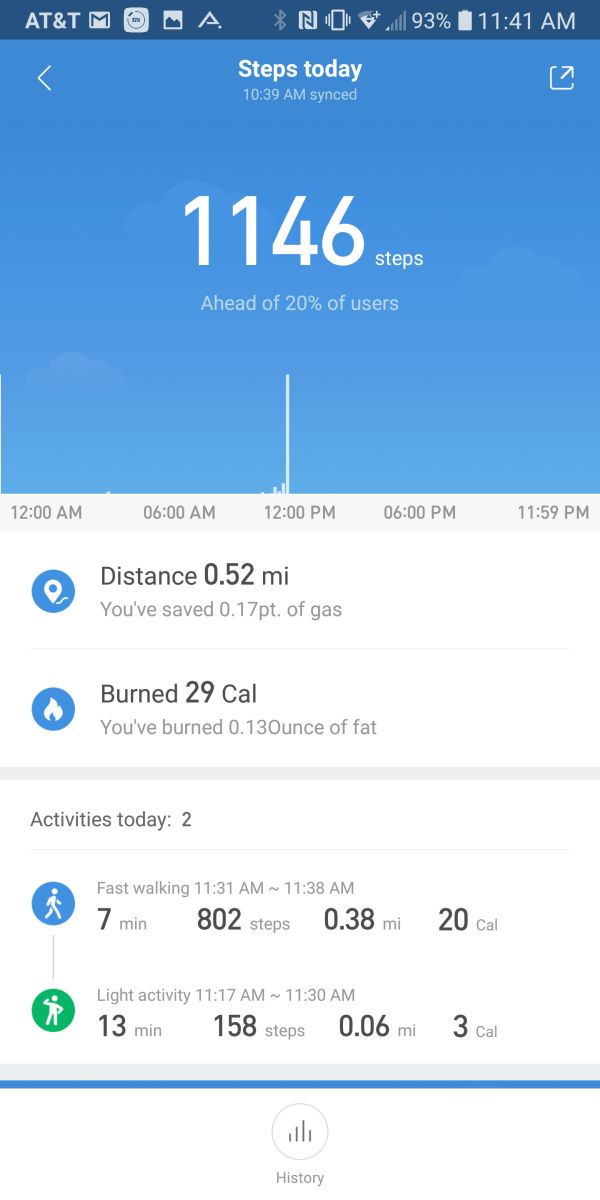
Task: Go back from Steps today
Action: click(44, 79)
